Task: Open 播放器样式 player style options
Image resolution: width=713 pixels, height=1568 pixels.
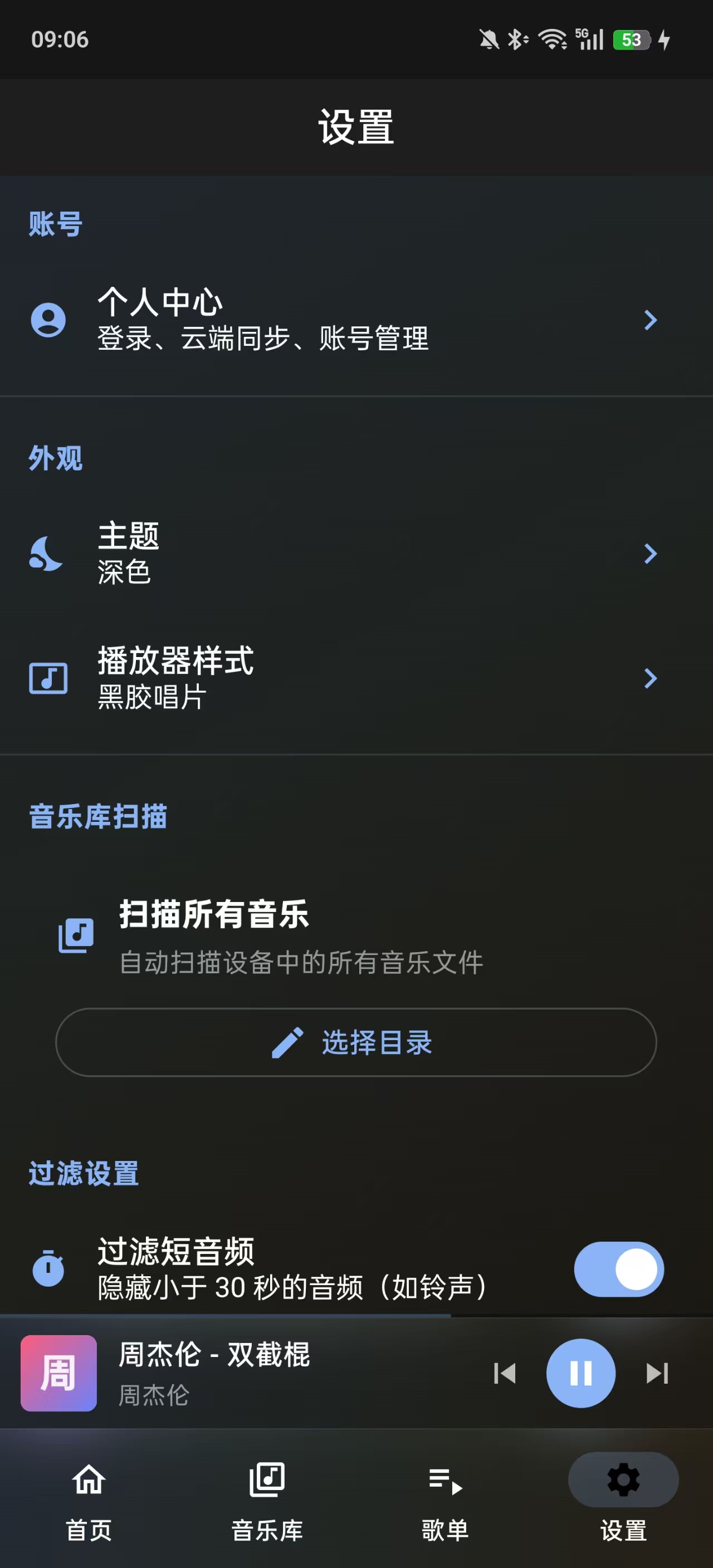Action: click(356, 678)
